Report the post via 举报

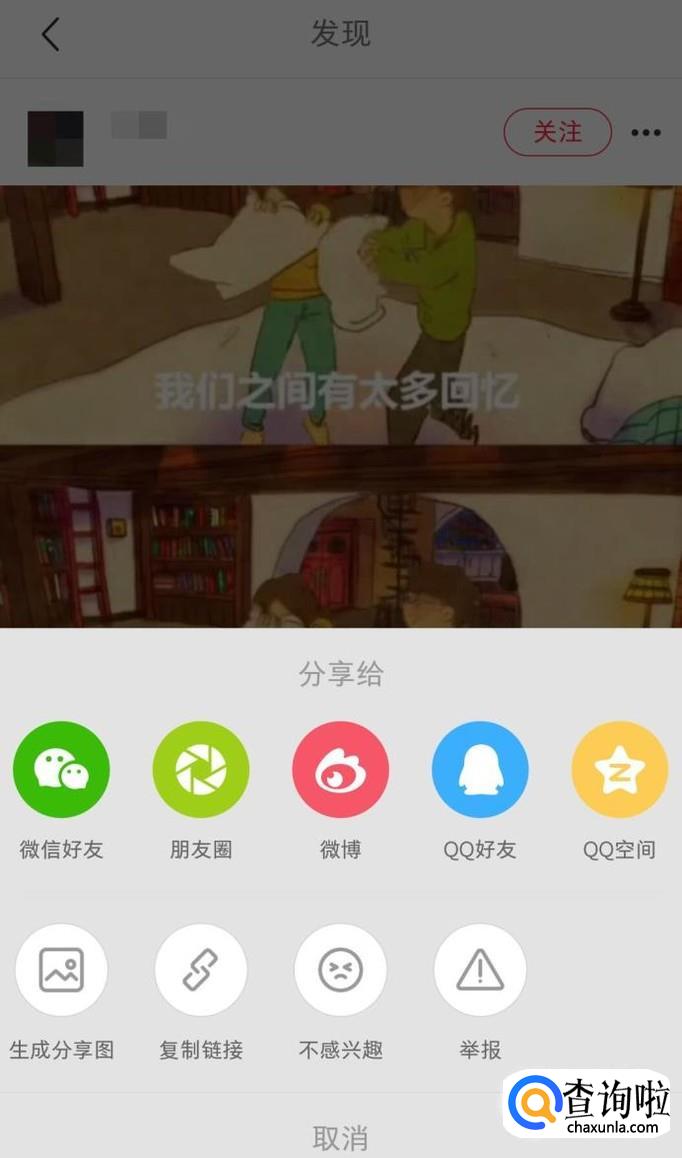click(x=480, y=970)
